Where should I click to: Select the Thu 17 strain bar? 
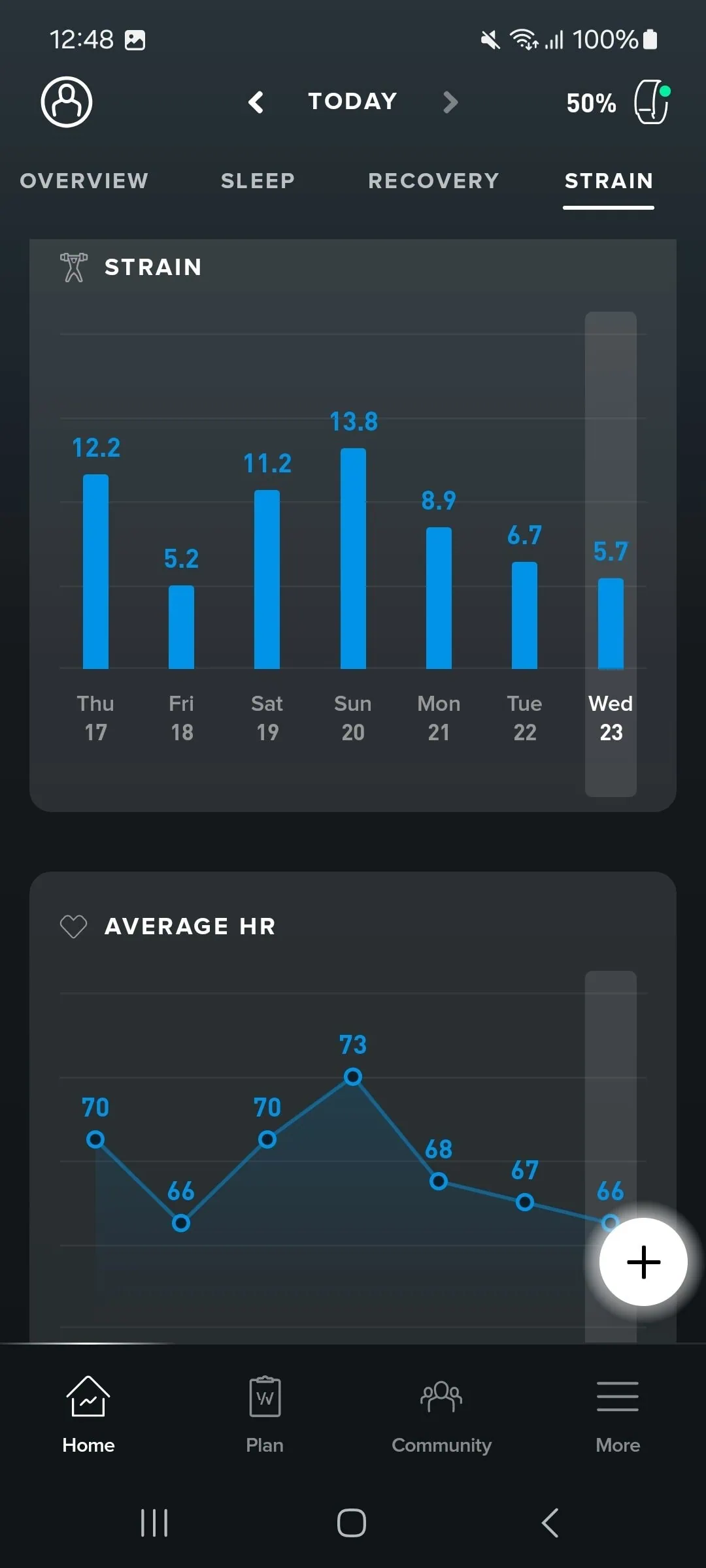pos(95,571)
